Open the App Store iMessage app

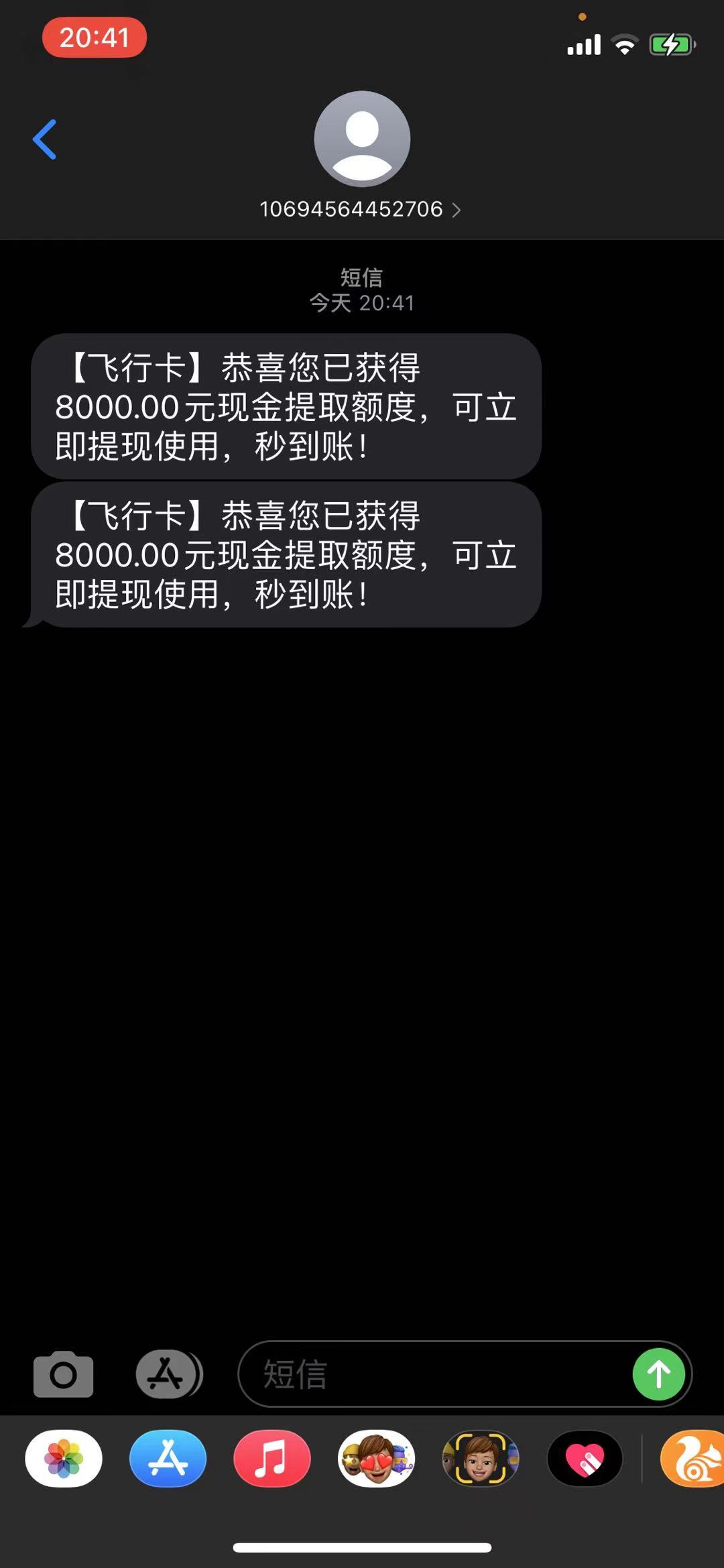(168, 1459)
